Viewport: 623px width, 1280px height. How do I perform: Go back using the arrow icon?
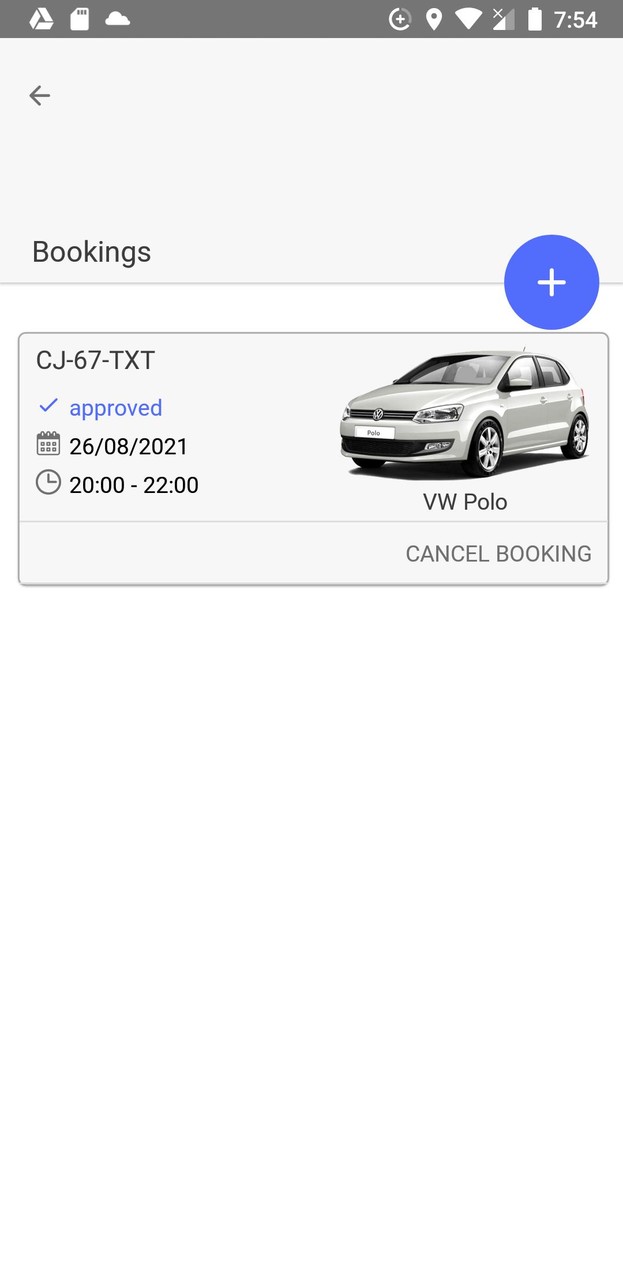(x=40, y=95)
